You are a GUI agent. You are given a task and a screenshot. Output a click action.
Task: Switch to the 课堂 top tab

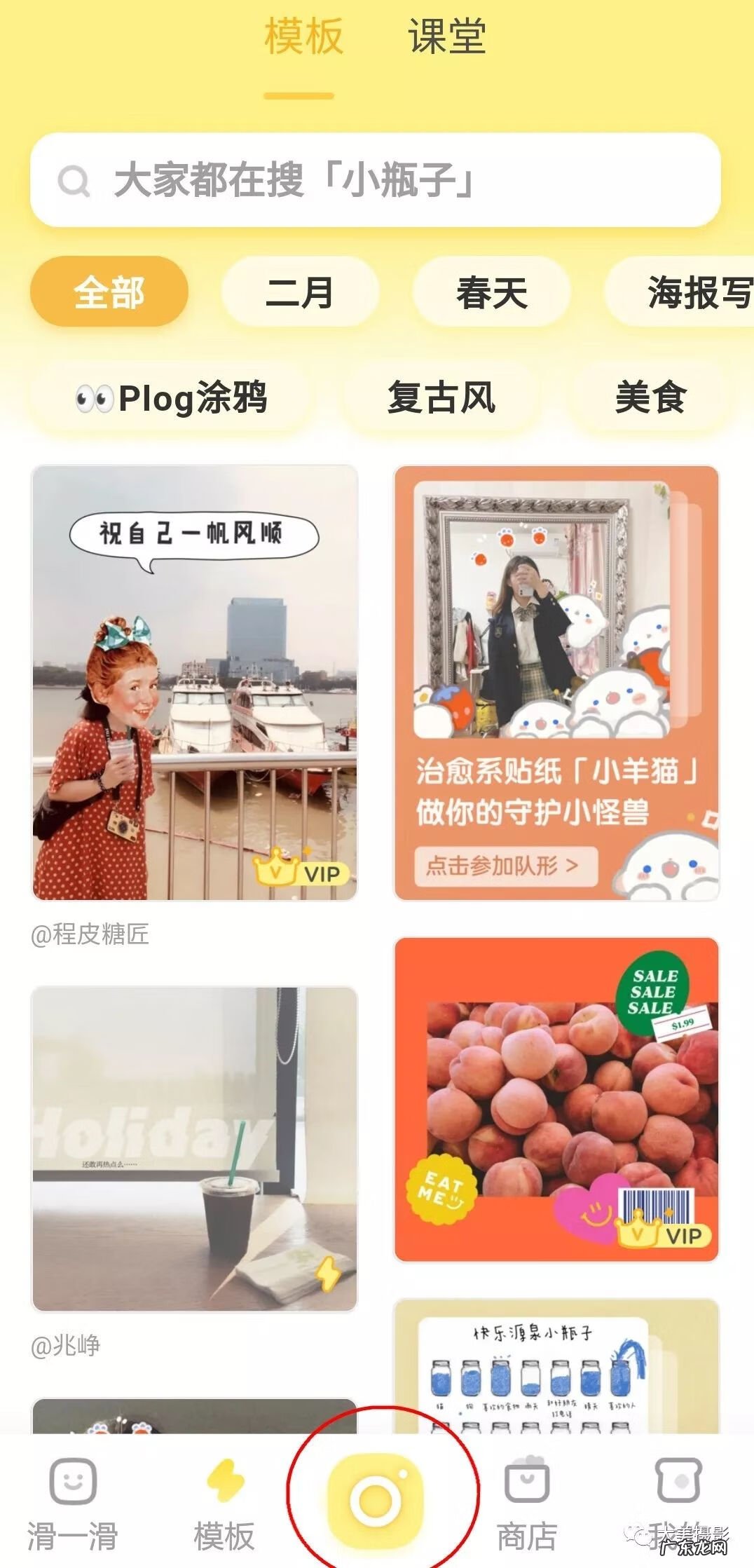tap(447, 36)
